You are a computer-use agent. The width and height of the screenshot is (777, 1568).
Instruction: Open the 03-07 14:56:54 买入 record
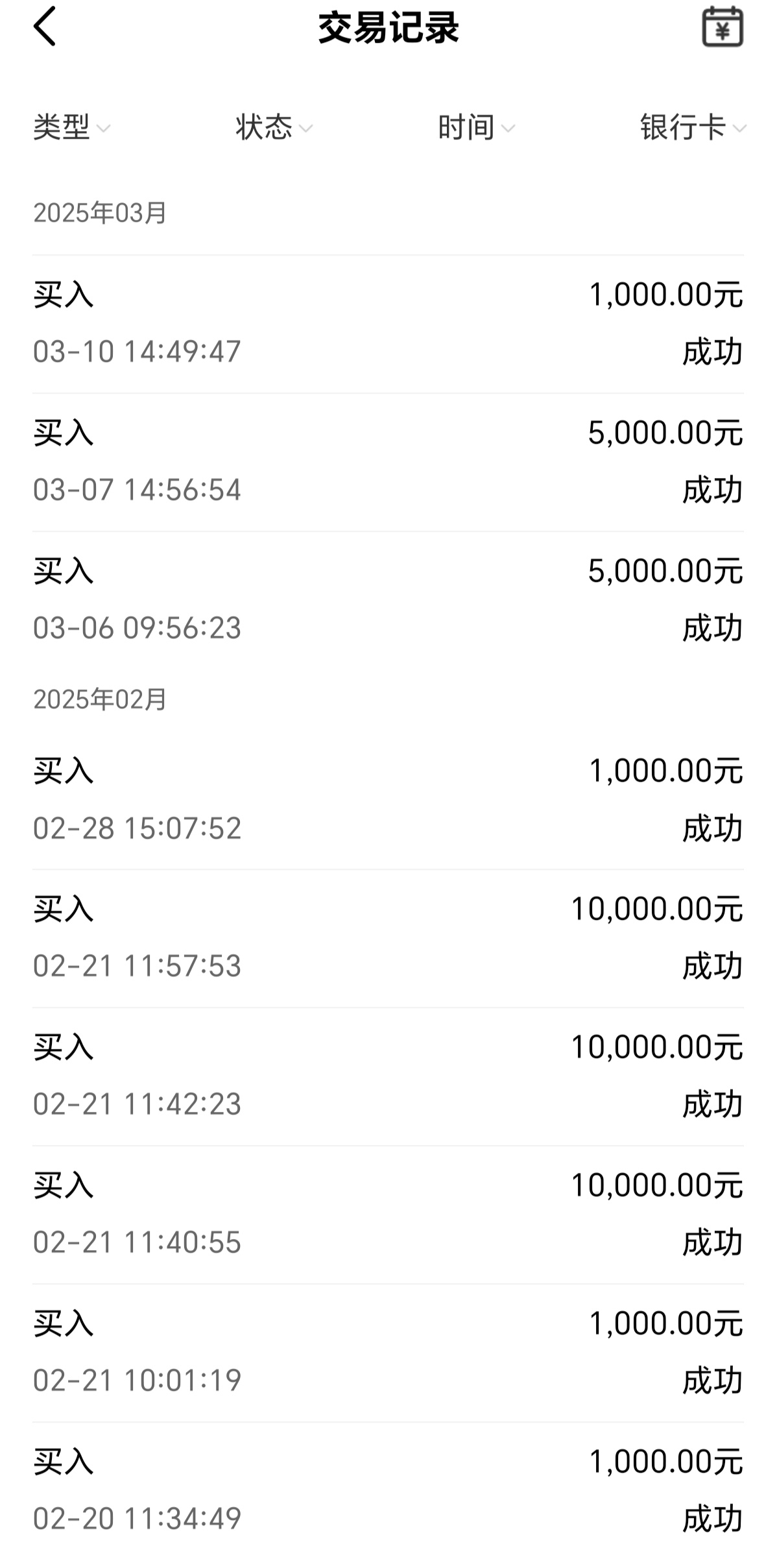pyautogui.click(x=388, y=462)
